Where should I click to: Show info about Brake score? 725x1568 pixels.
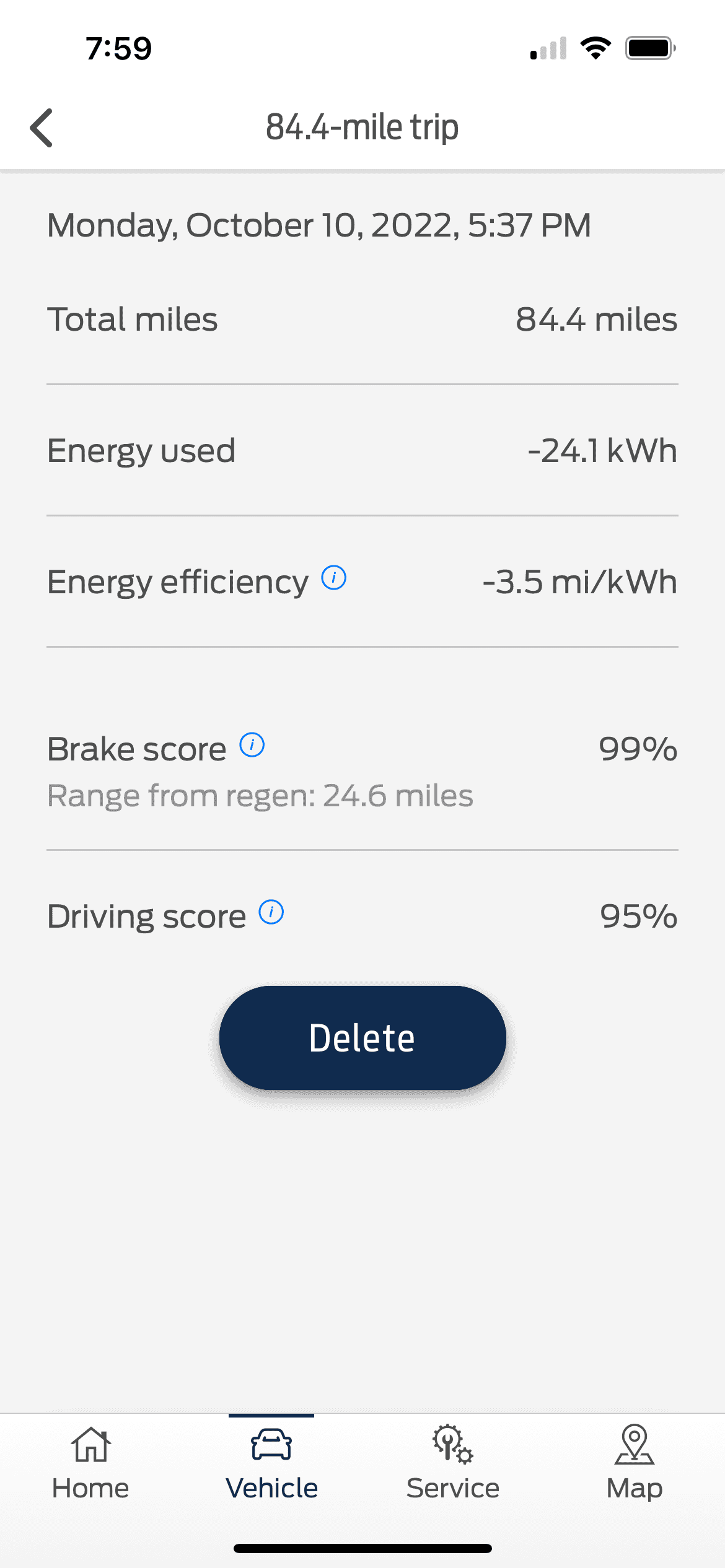(252, 745)
